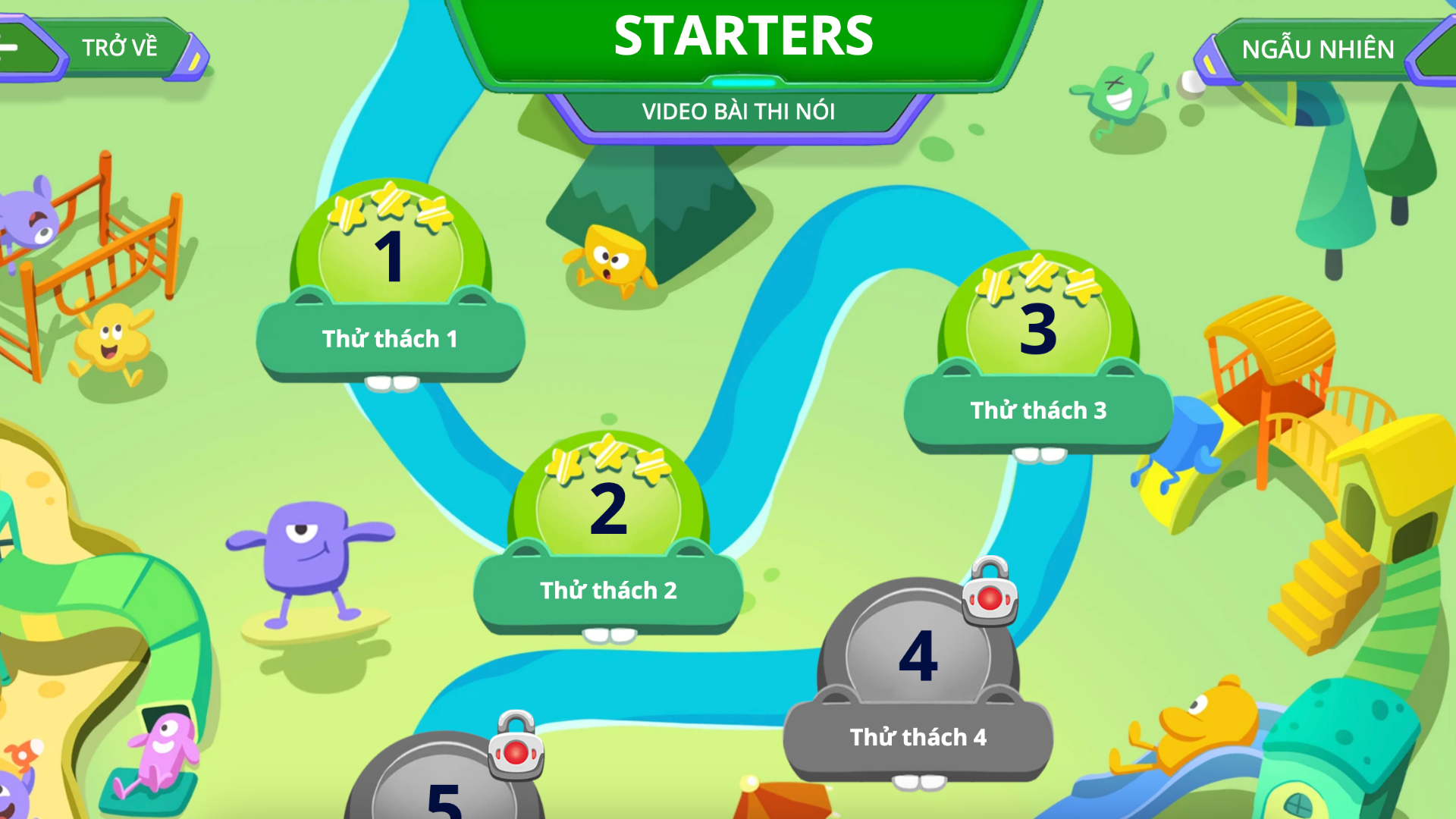Start Thử thách 2 challenge
This screenshot has width=1456, height=819.
(608, 540)
